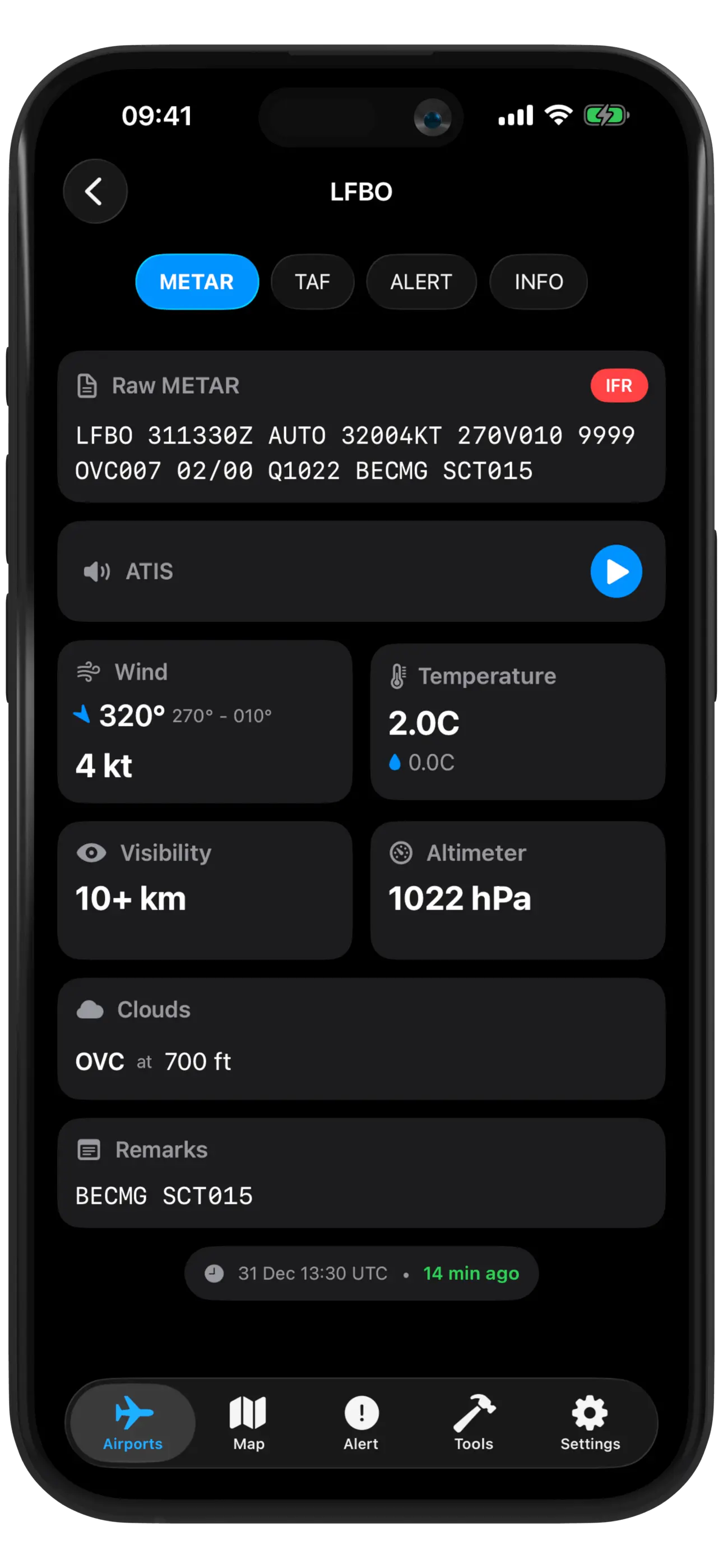723x1568 pixels.
Task: Click the wind gust icon in Wind card
Action: point(89,671)
